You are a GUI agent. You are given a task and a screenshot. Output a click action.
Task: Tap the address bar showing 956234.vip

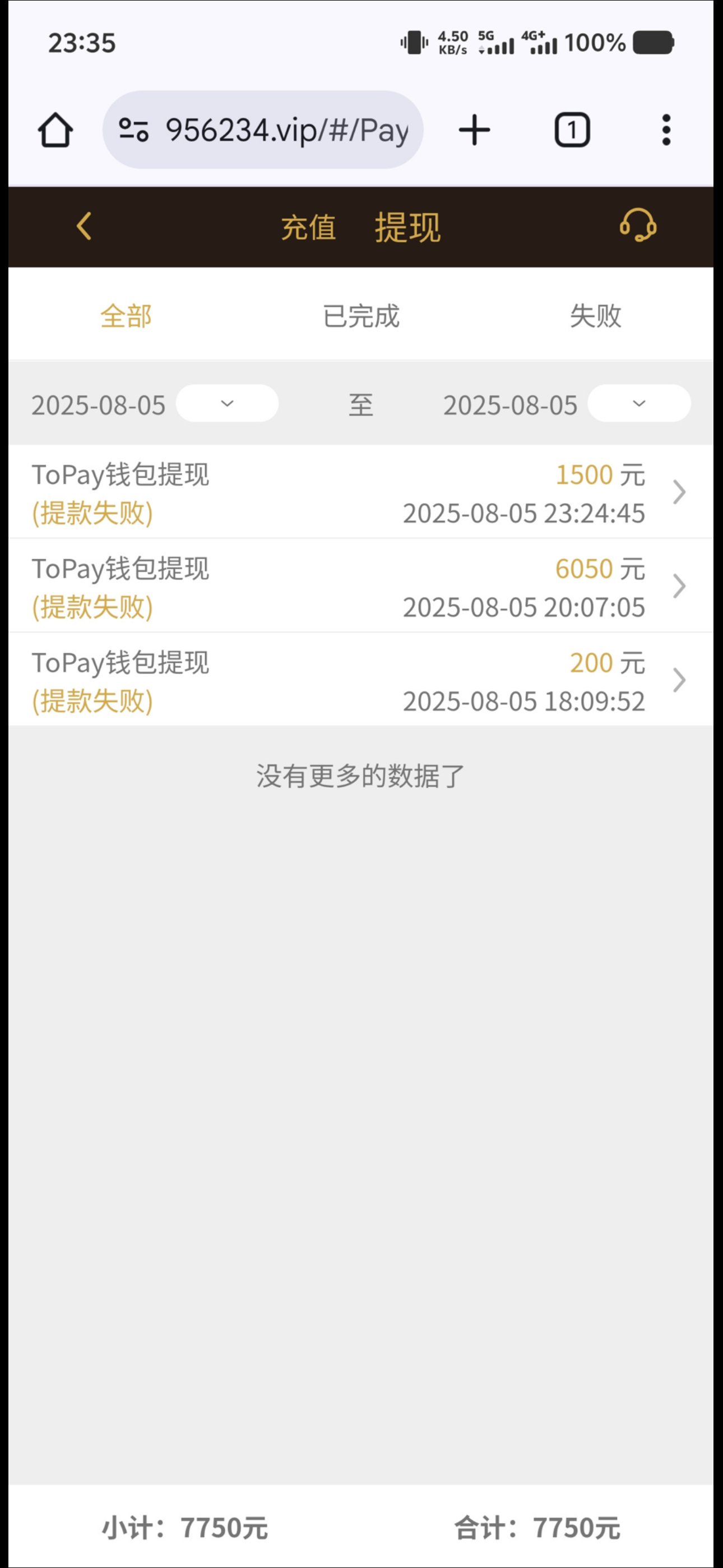pos(263,130)
